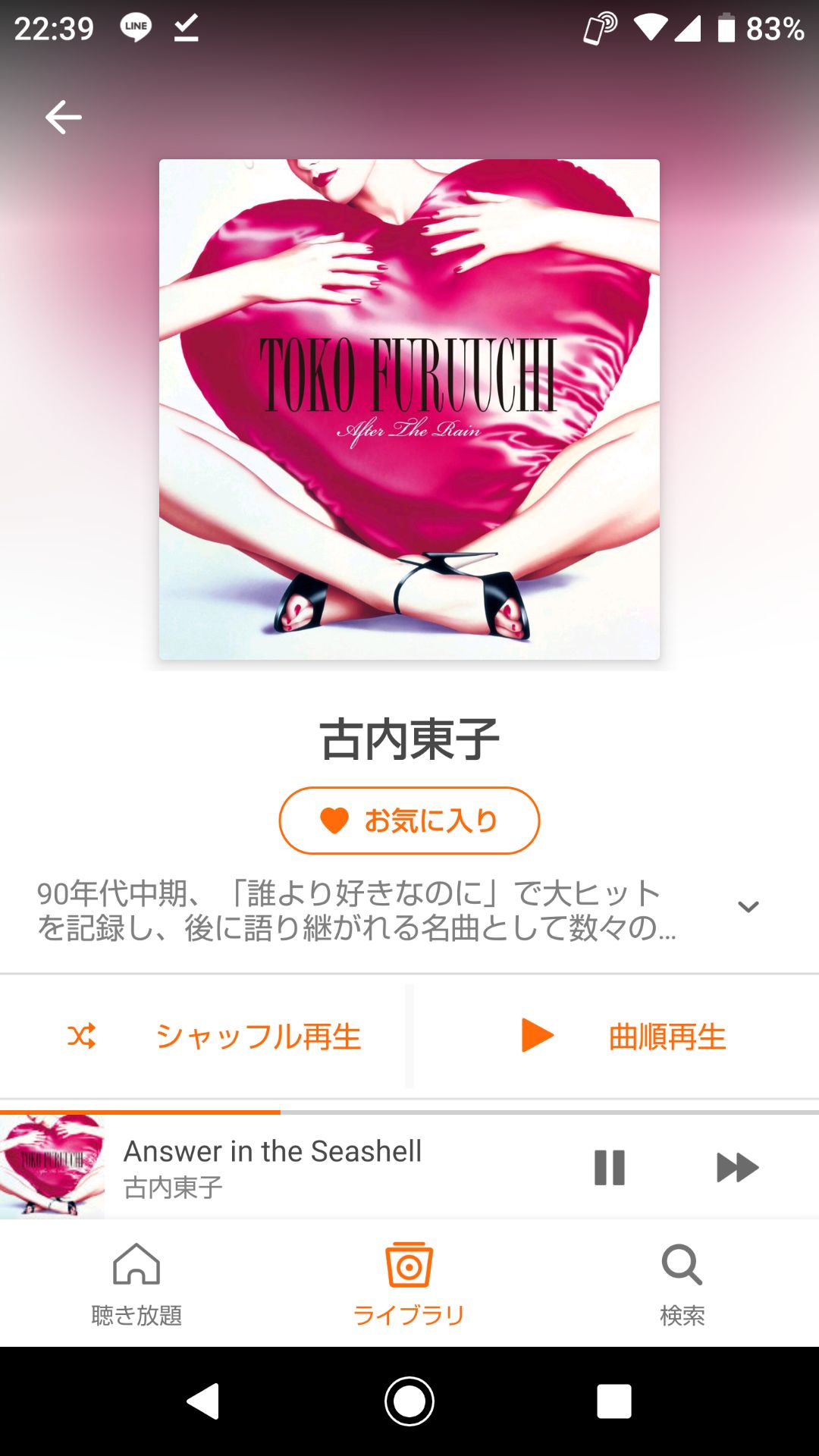Pause Answer in the Seashell
Image resolution: width=819 pixels, height=1456 pixels.
pos(609,1167)
